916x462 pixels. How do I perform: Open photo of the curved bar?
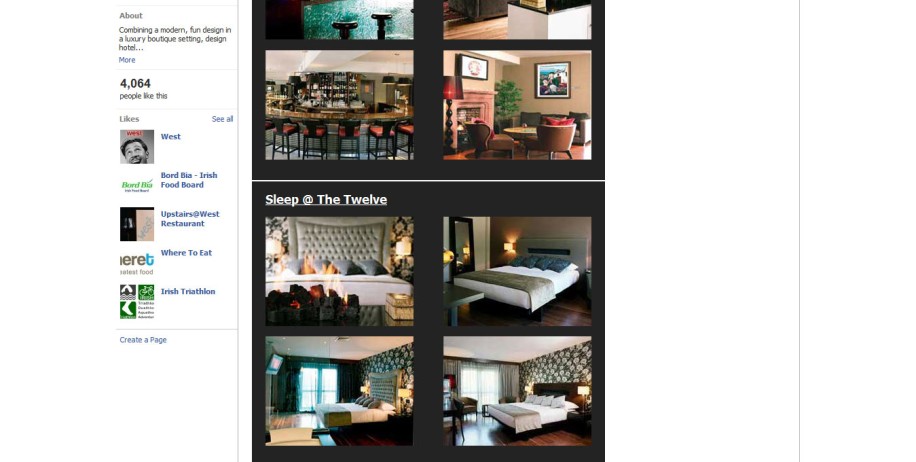coord(339,105)
